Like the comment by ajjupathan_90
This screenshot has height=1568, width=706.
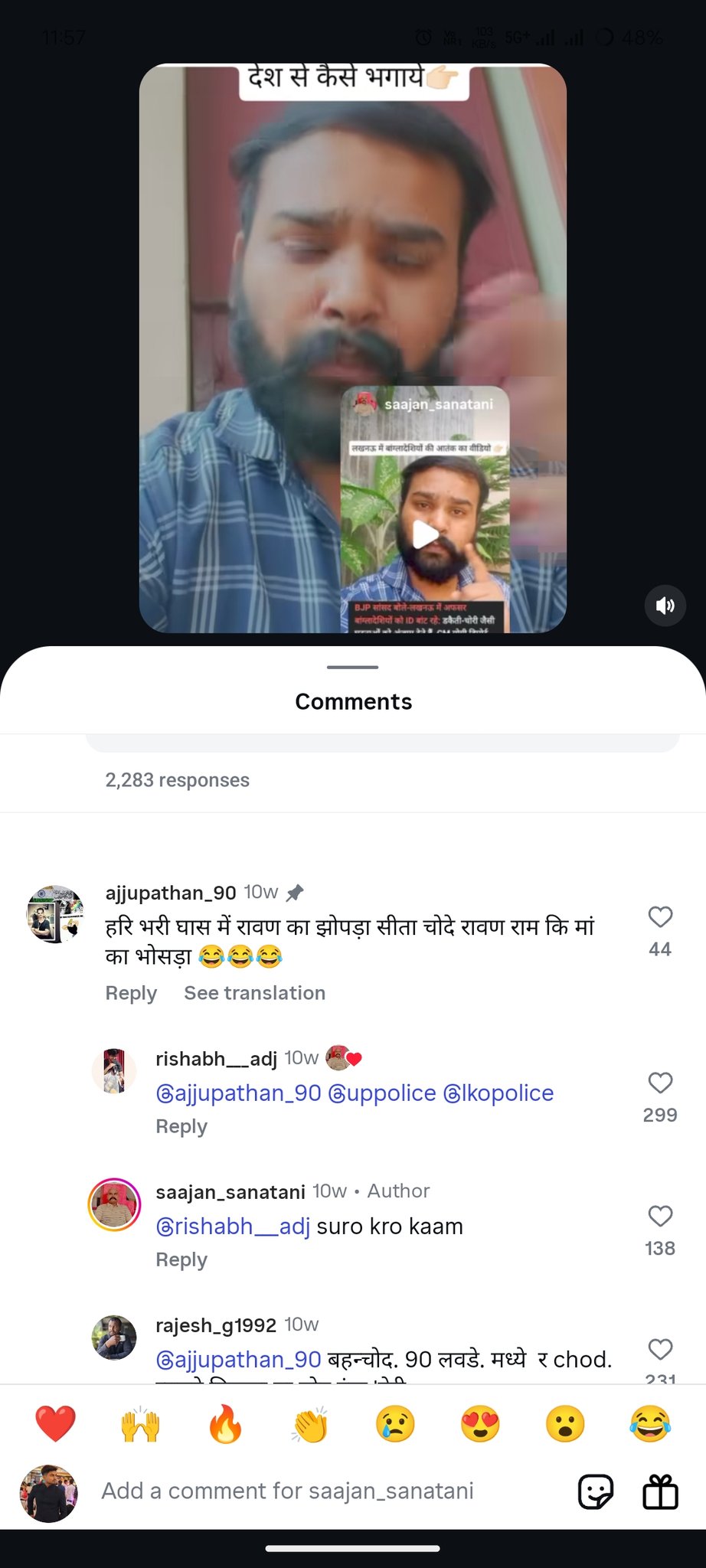659,917
